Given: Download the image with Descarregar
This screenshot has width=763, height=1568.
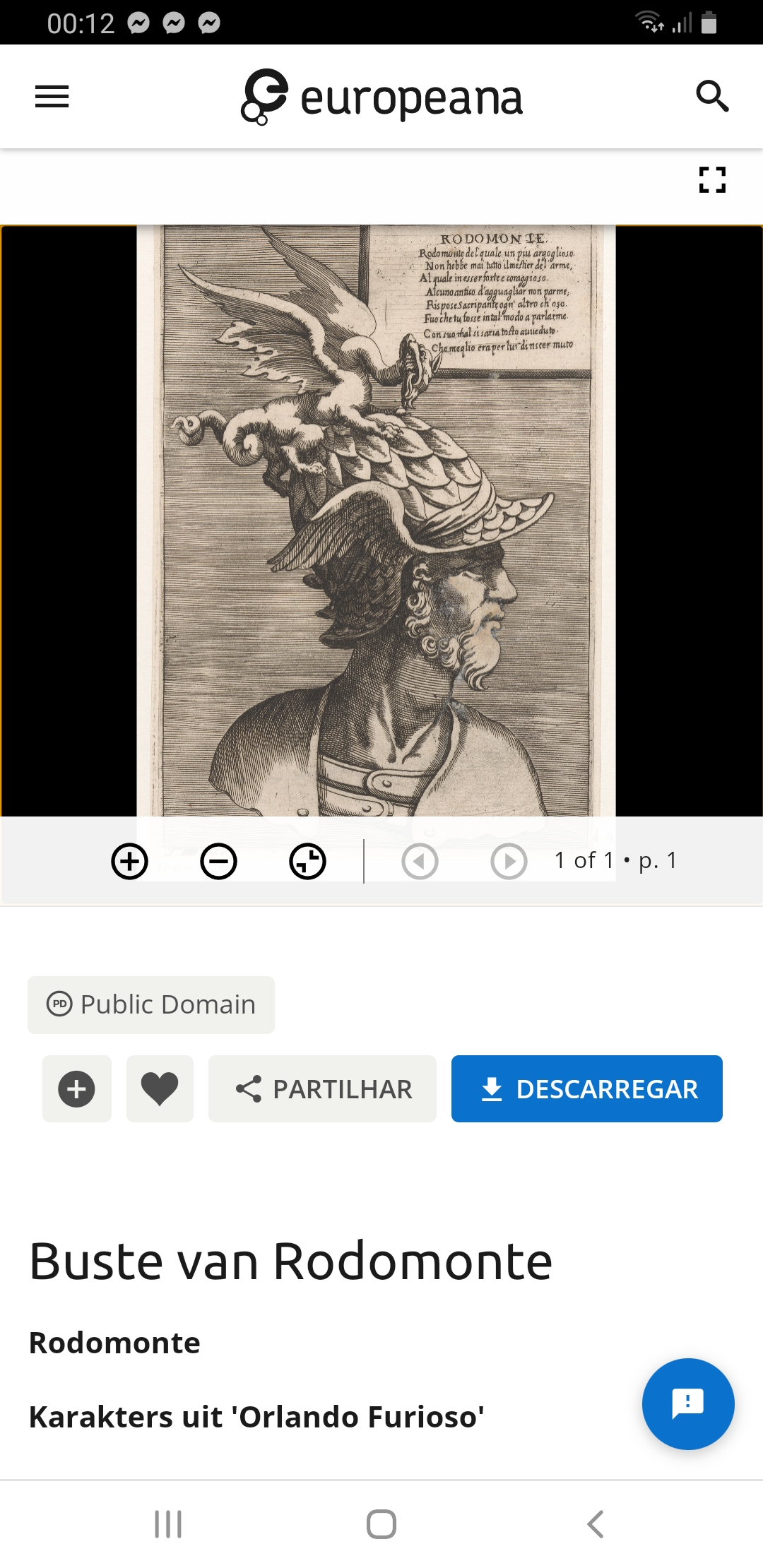Looking at the screenshot, I should 586,1088.
